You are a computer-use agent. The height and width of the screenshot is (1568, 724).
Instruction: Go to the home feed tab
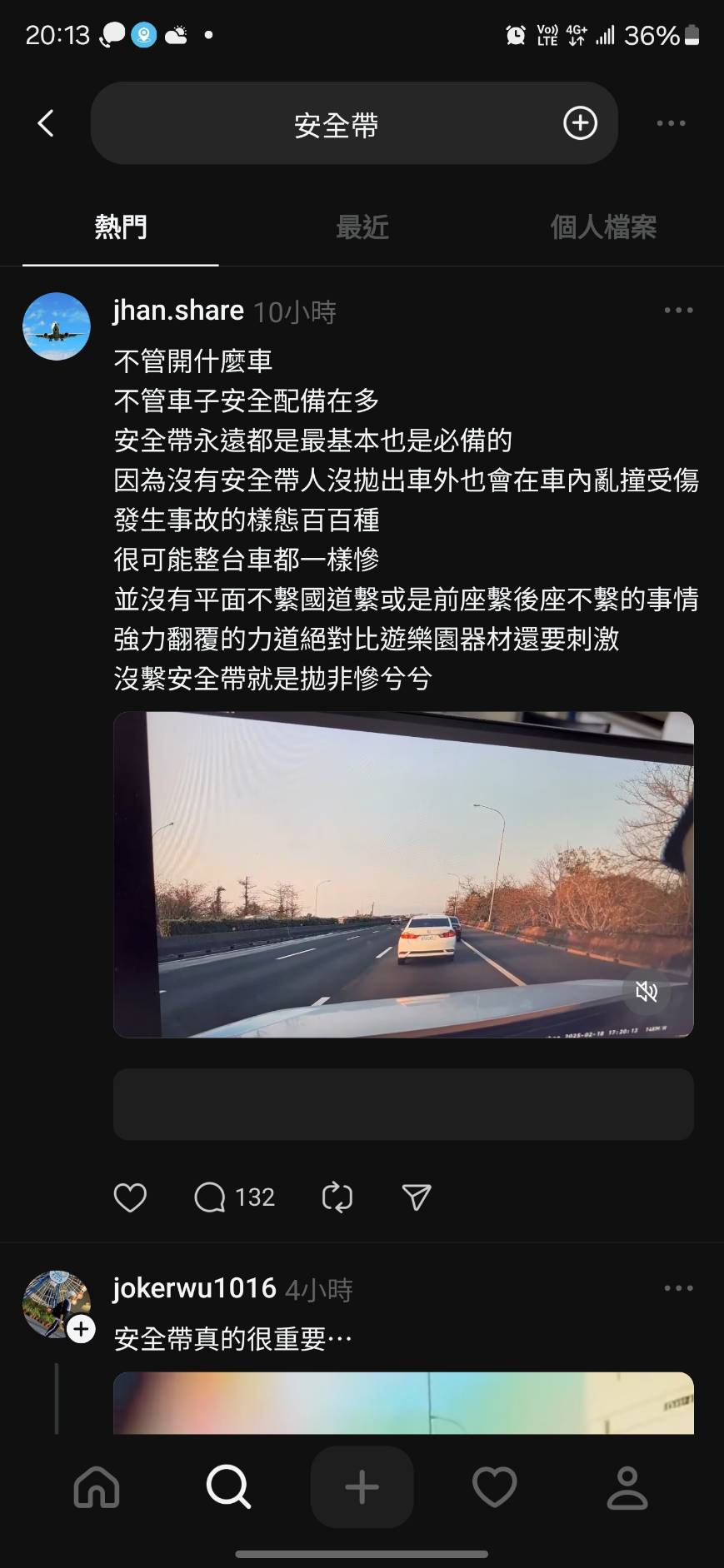(97, 1487)
